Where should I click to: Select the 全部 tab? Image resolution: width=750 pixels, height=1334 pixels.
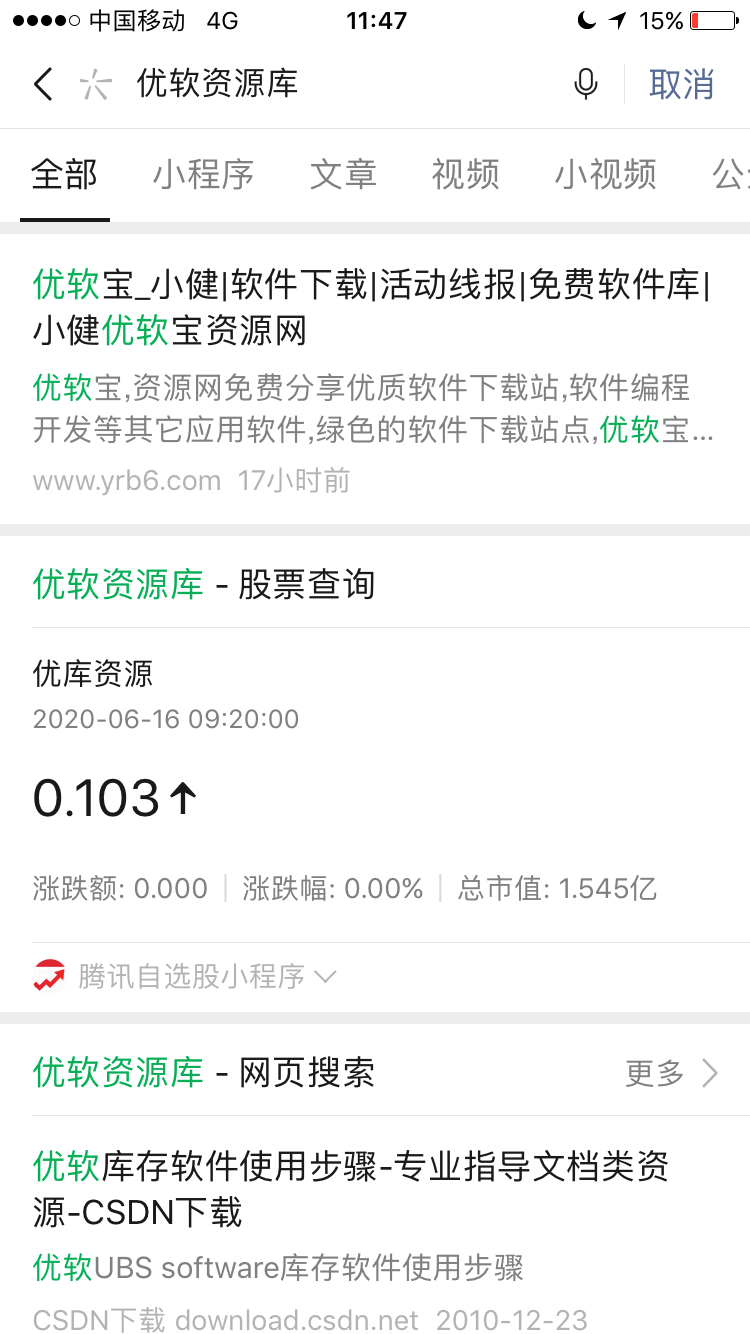coord(65,175)
